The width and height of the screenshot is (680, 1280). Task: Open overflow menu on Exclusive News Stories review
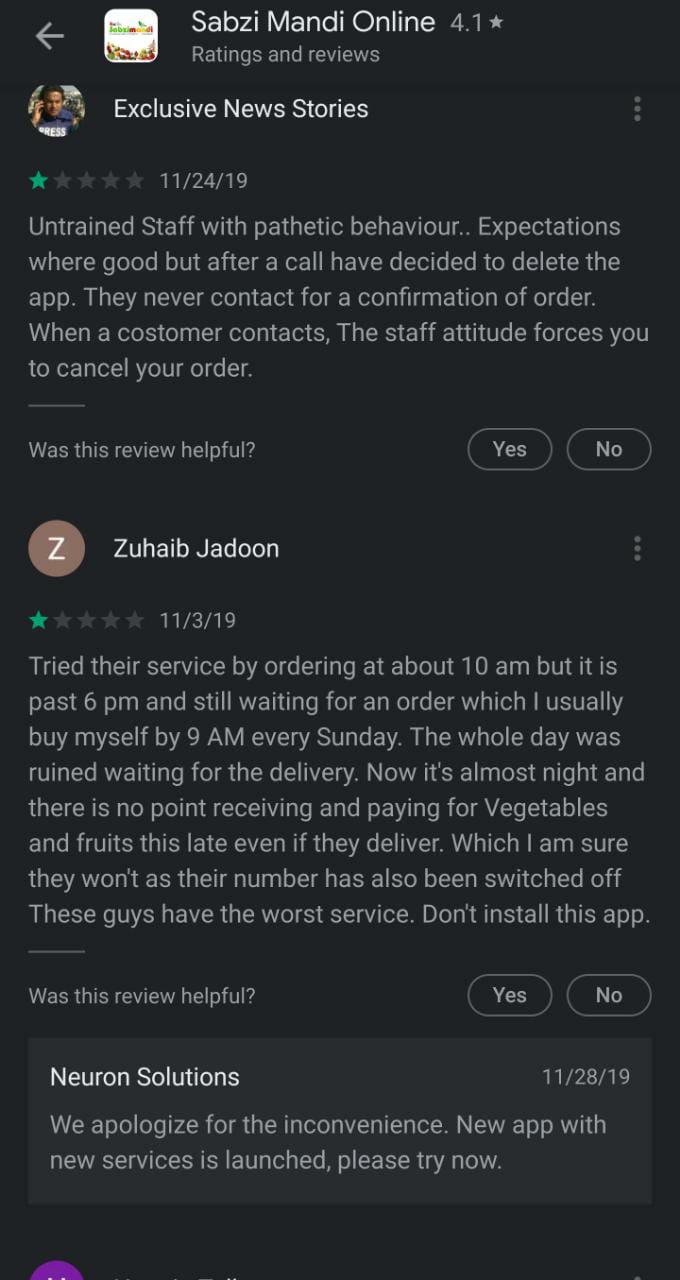(x=637, y=109)
